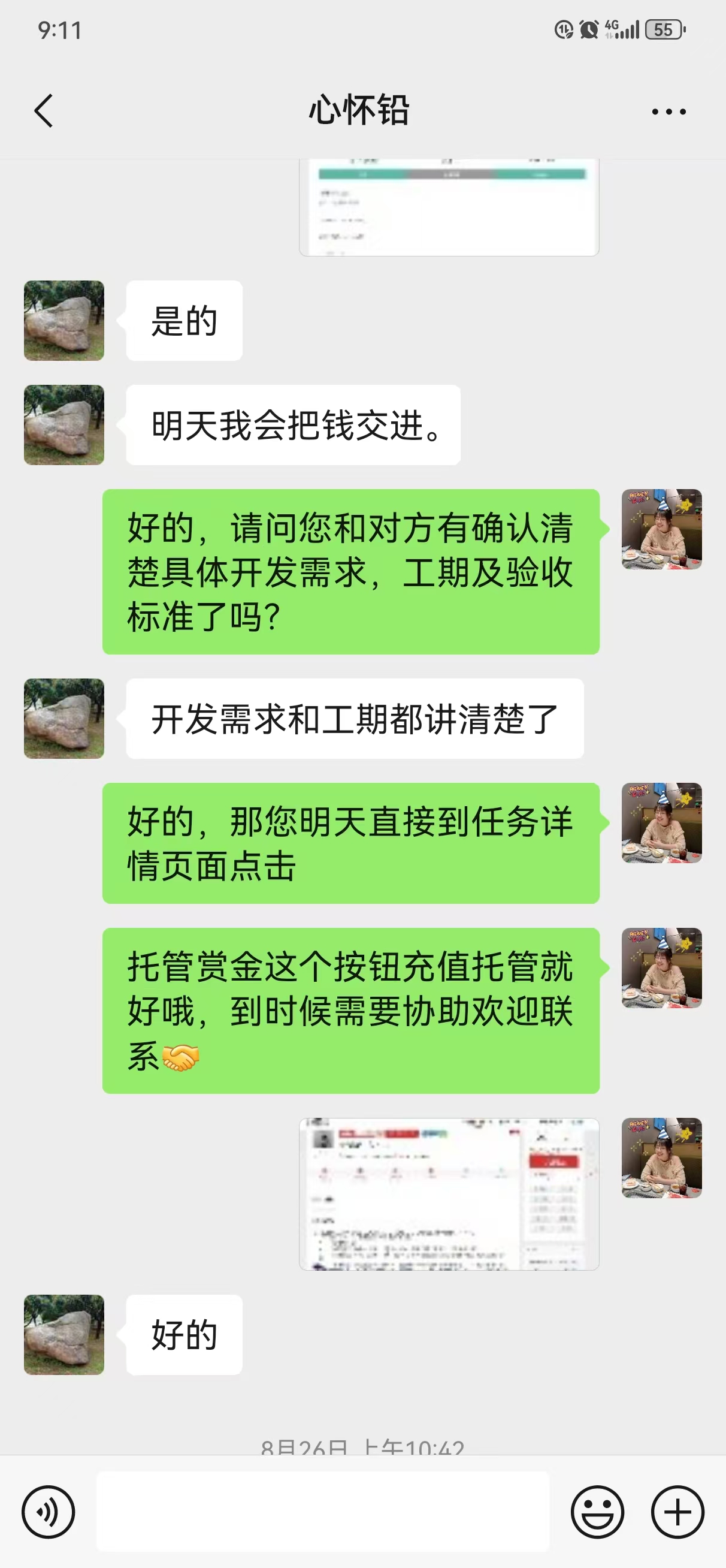Switch to voice message input
This screenshot has width=726, height=1568.
click(x=48, y=1512)
